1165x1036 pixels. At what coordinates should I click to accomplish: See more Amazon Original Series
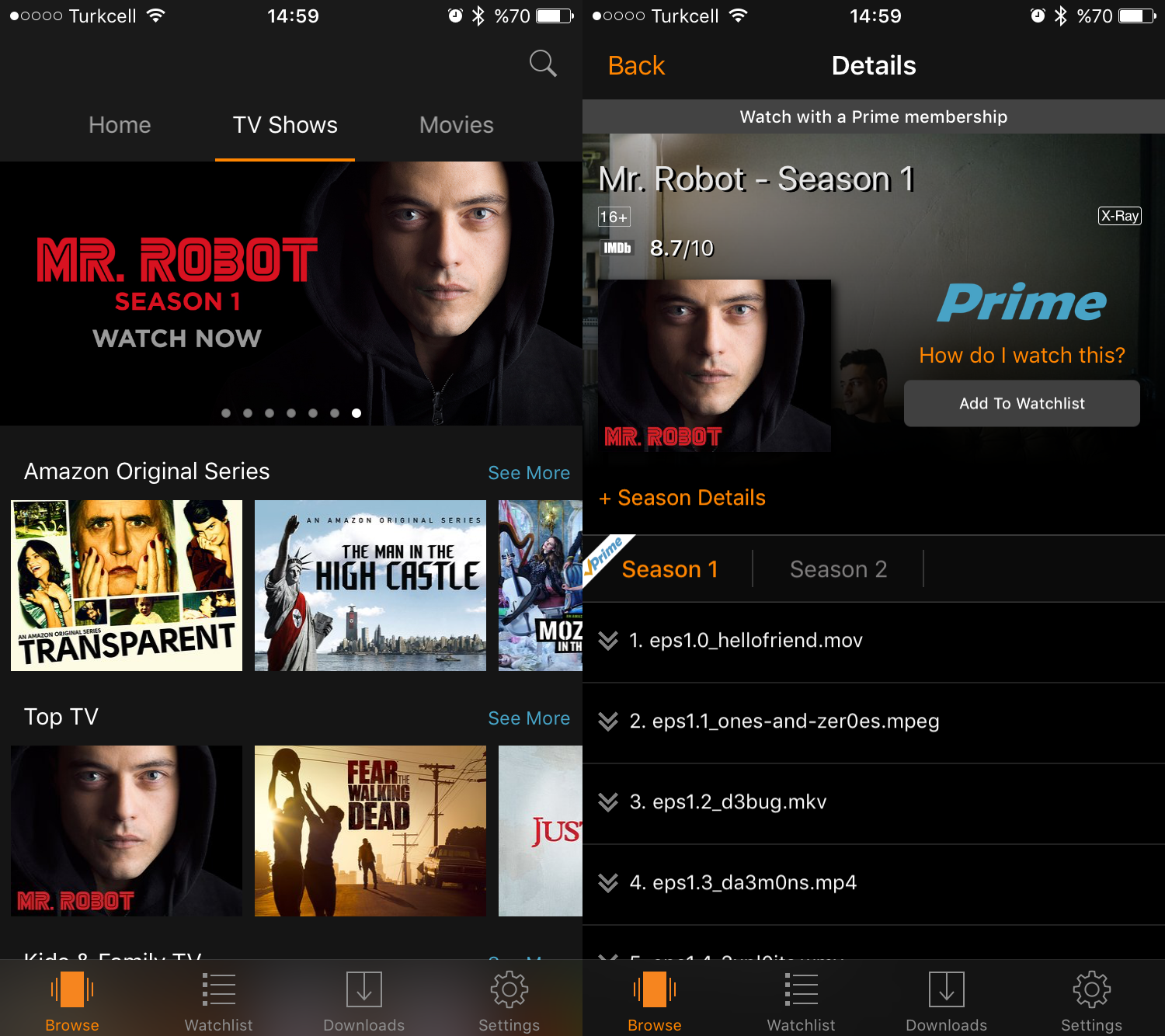click(x=528, y=473)
